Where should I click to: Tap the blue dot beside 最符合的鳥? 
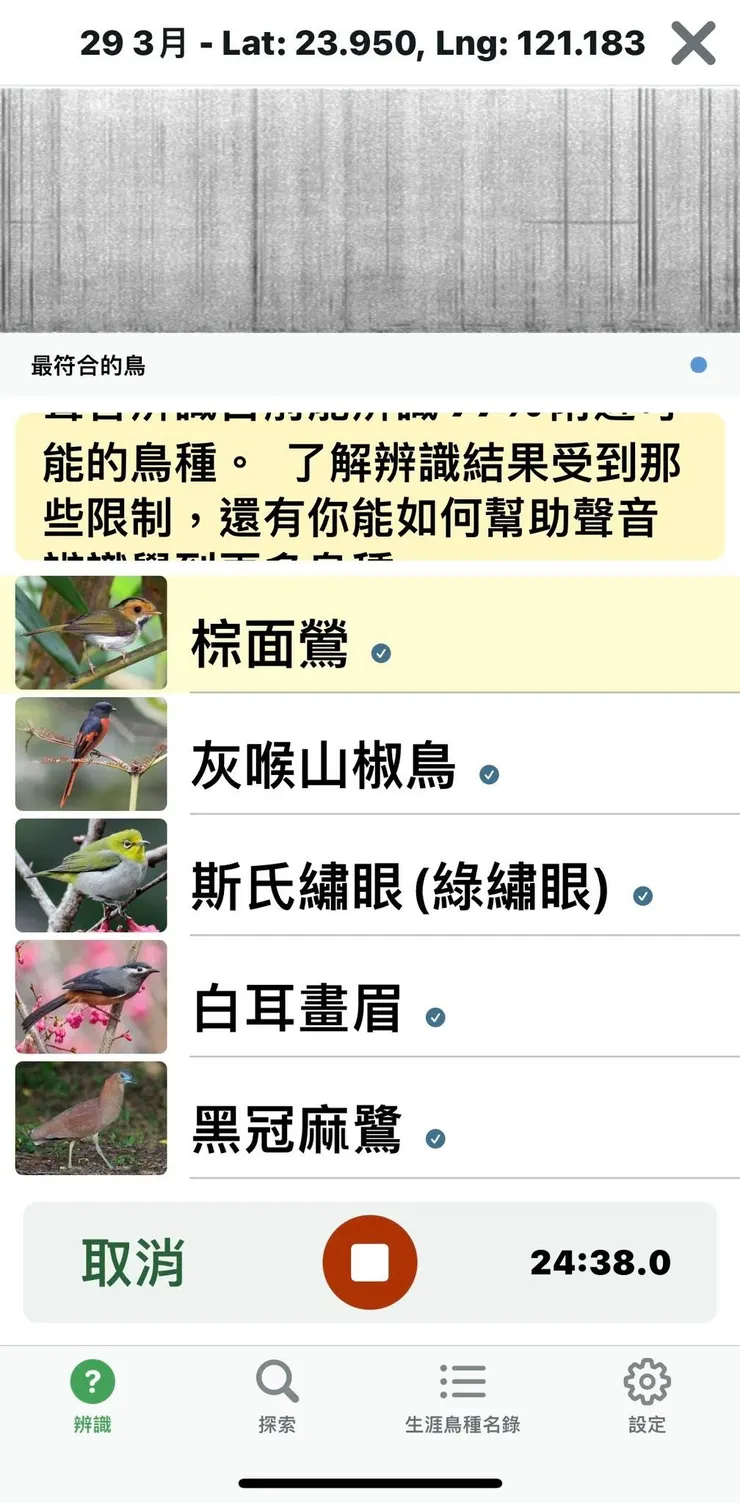(x=698, y=365)
